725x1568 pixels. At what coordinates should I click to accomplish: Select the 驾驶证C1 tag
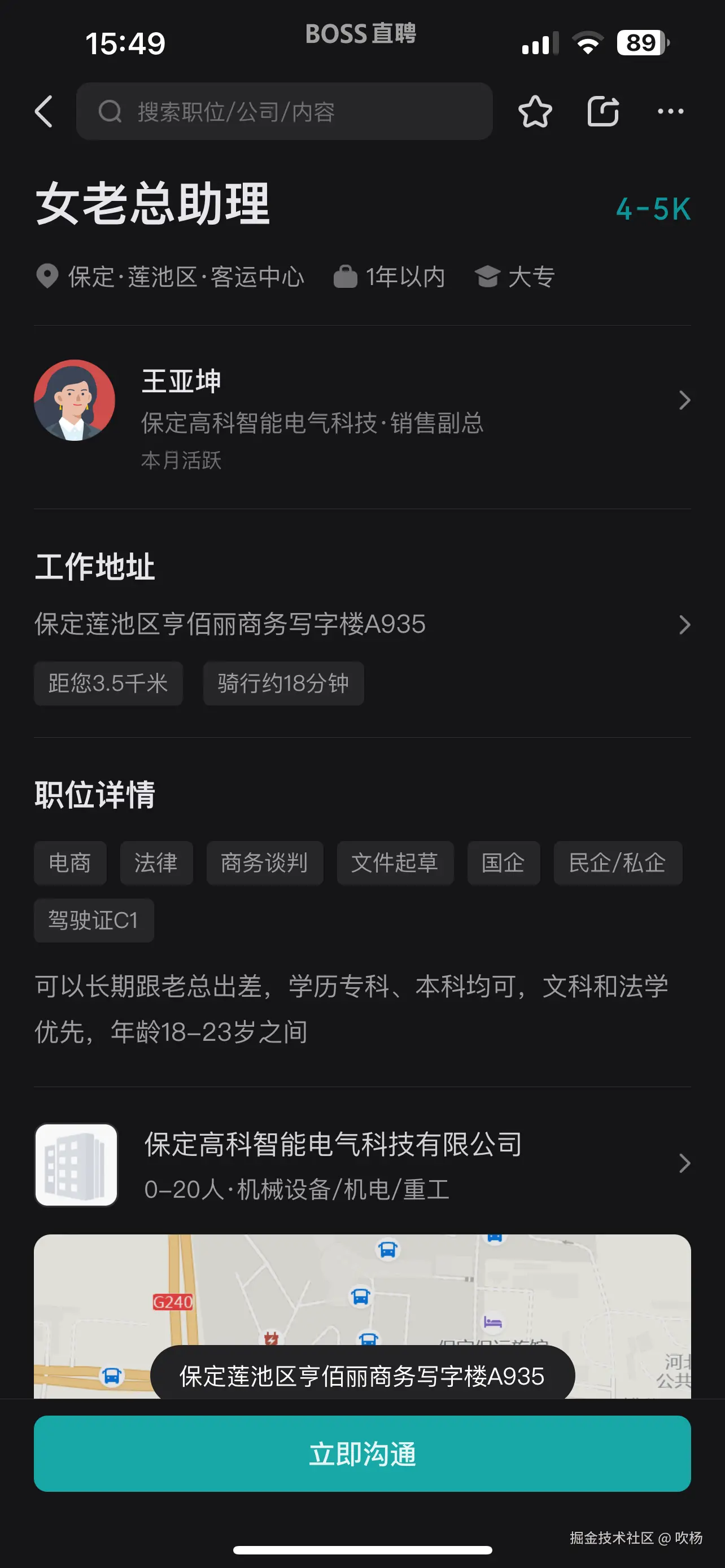coord(93,919)
